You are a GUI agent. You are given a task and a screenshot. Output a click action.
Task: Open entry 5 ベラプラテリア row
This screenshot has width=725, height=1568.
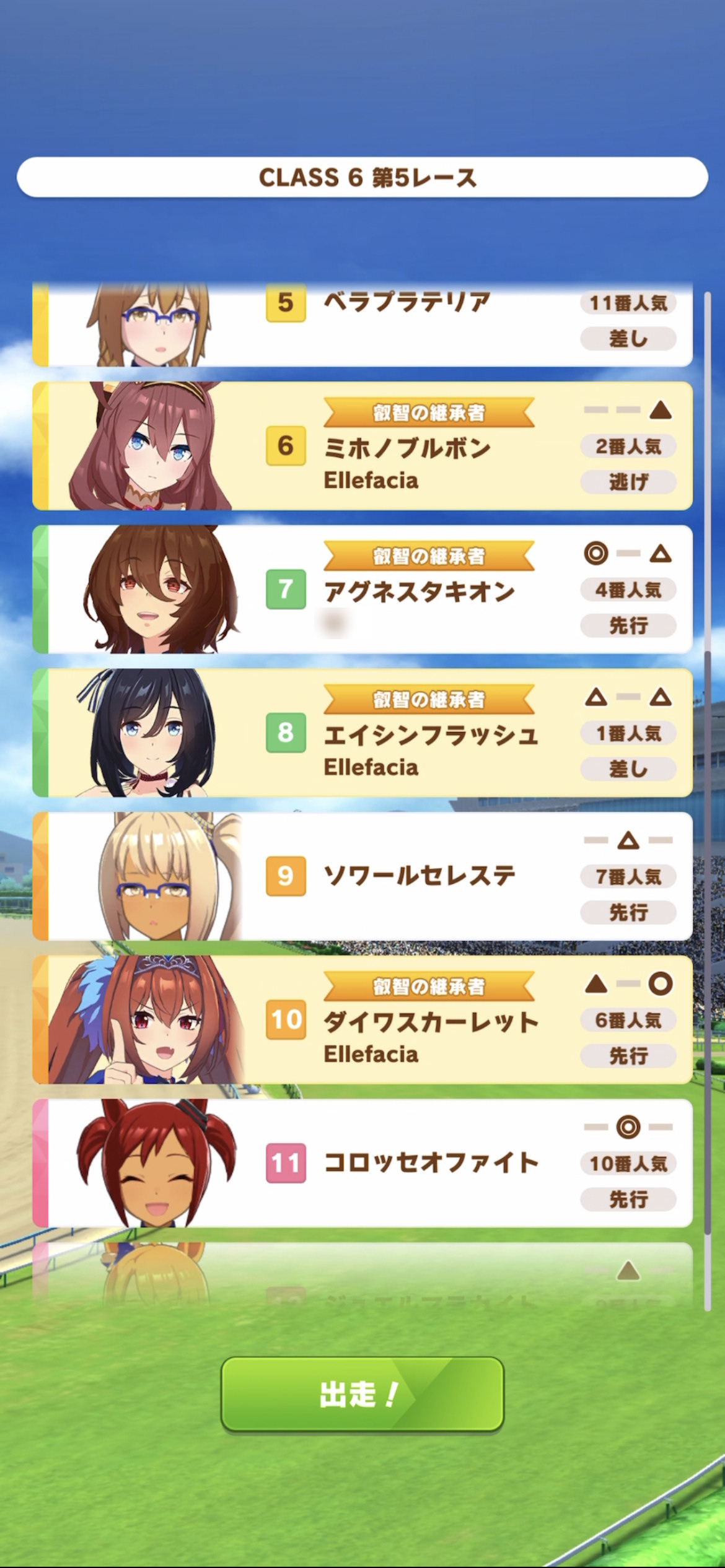click(x=362, y=325)
